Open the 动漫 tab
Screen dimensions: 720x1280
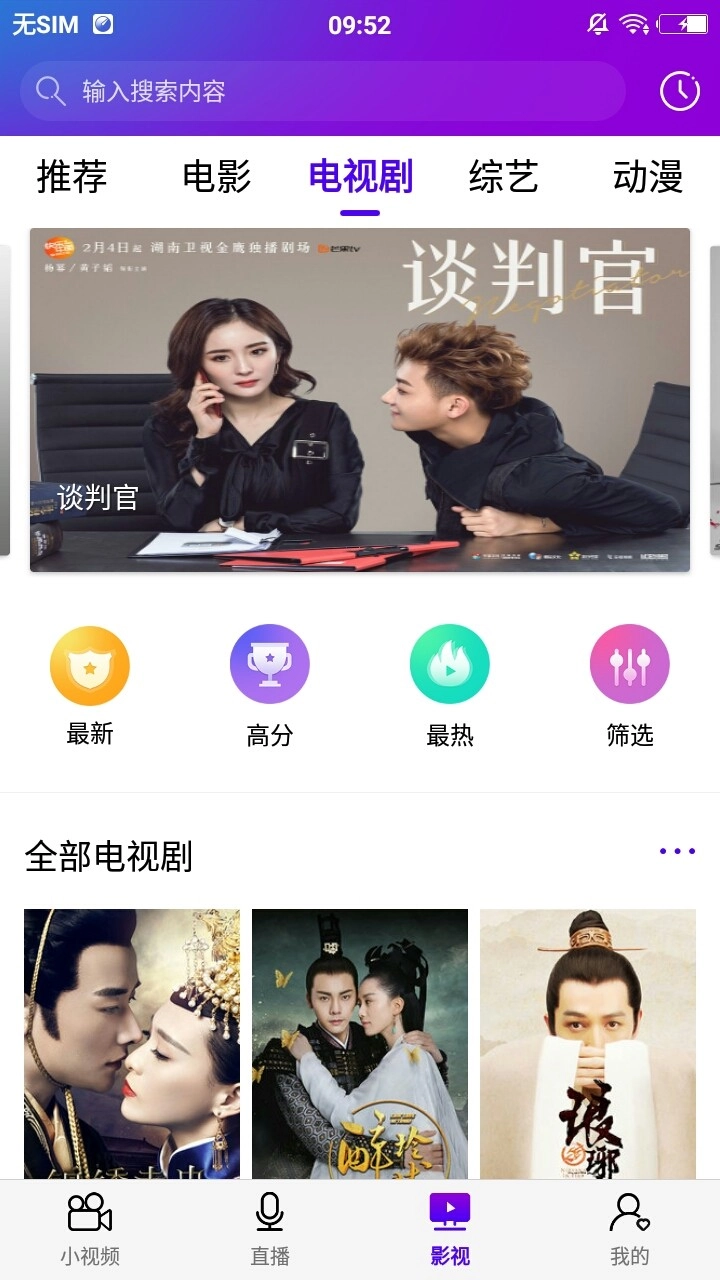[x=648, y=177]
